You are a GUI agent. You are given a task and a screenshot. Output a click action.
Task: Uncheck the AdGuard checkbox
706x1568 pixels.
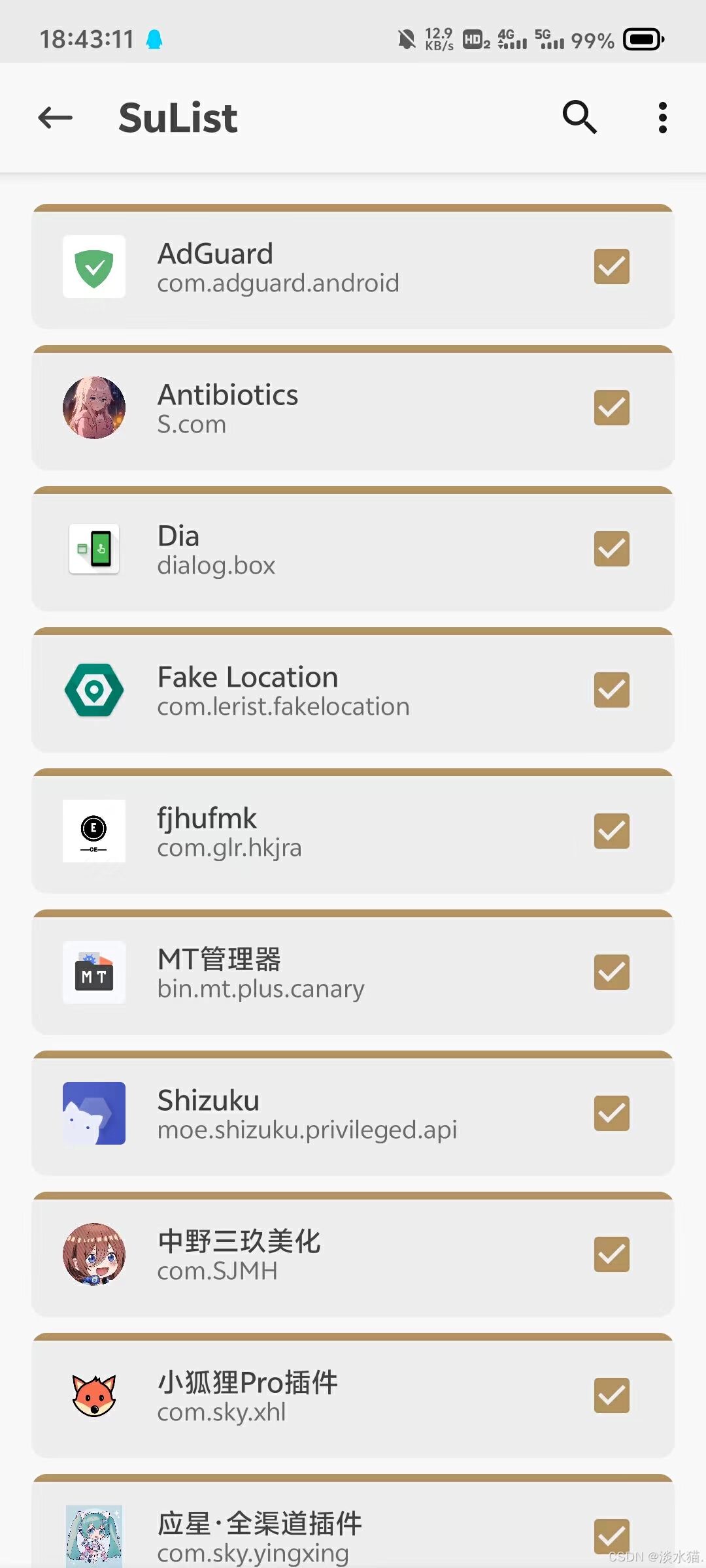coord(611,267)
